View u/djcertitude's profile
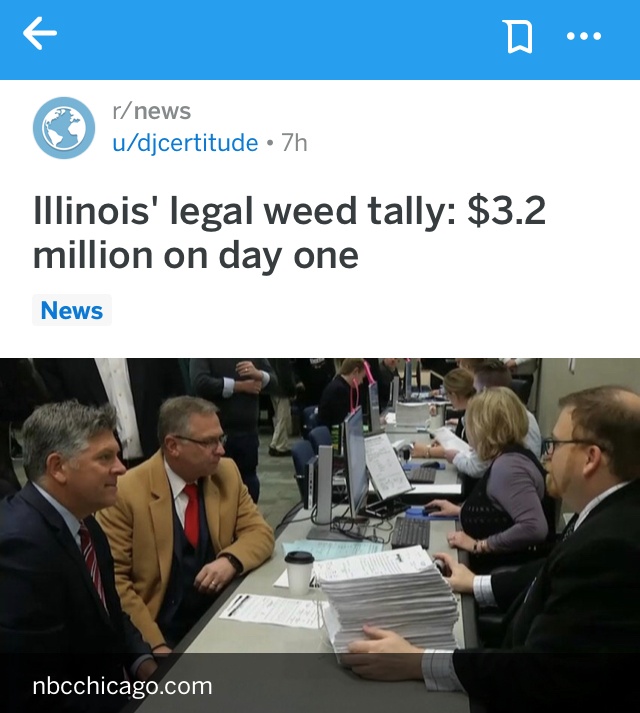This screenshot has height=713, width=640. pyautogui.click(x=185, y=143)
